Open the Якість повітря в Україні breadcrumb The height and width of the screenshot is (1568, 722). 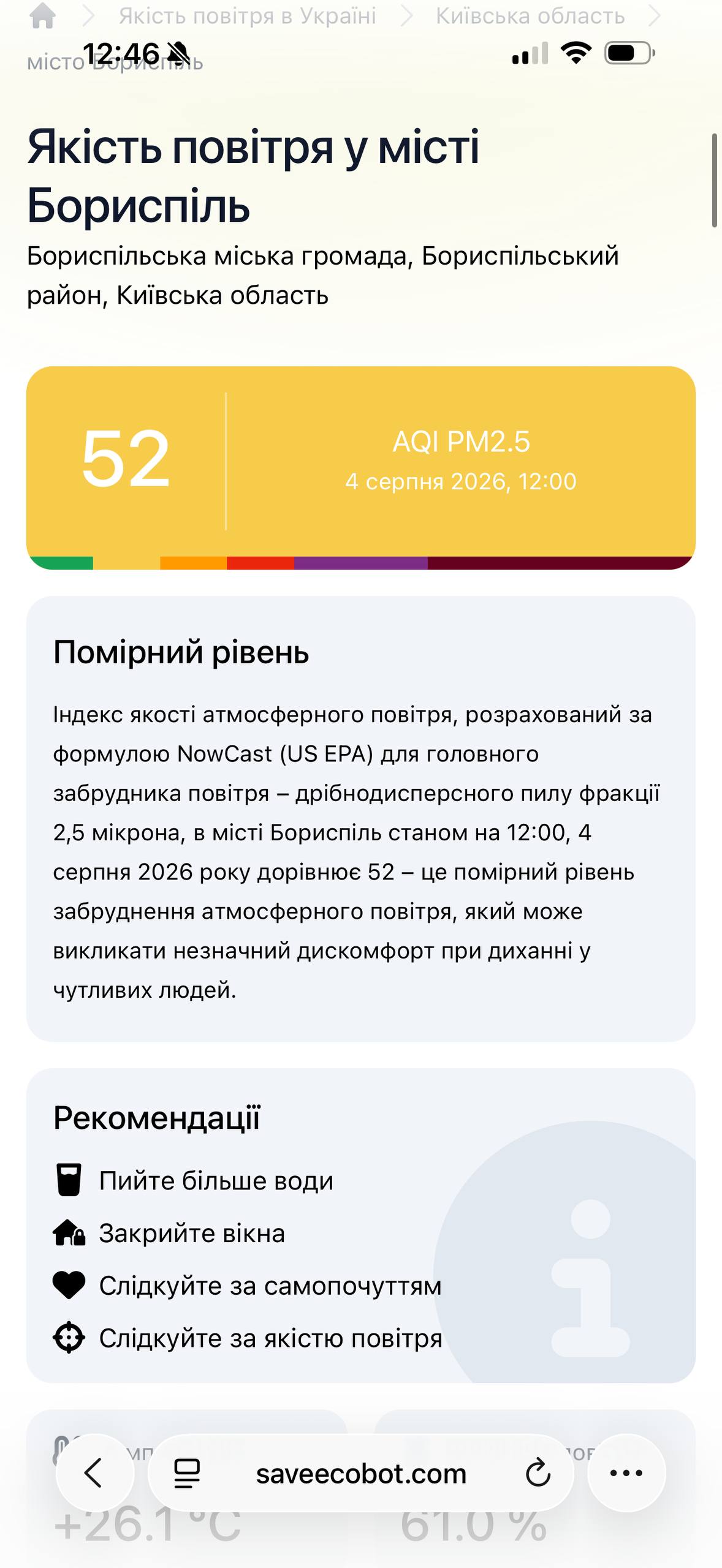[x=248, y=17]
